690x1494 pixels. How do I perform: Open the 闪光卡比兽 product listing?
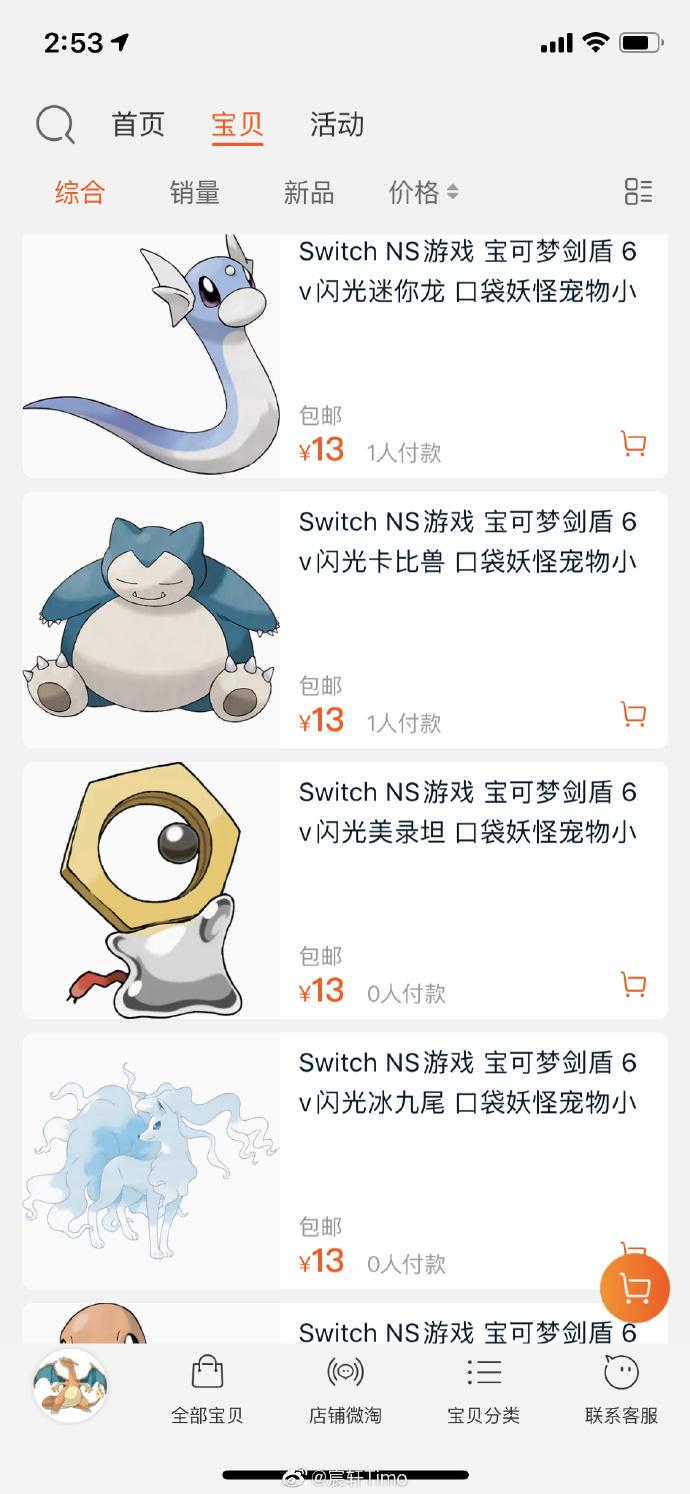467,541
